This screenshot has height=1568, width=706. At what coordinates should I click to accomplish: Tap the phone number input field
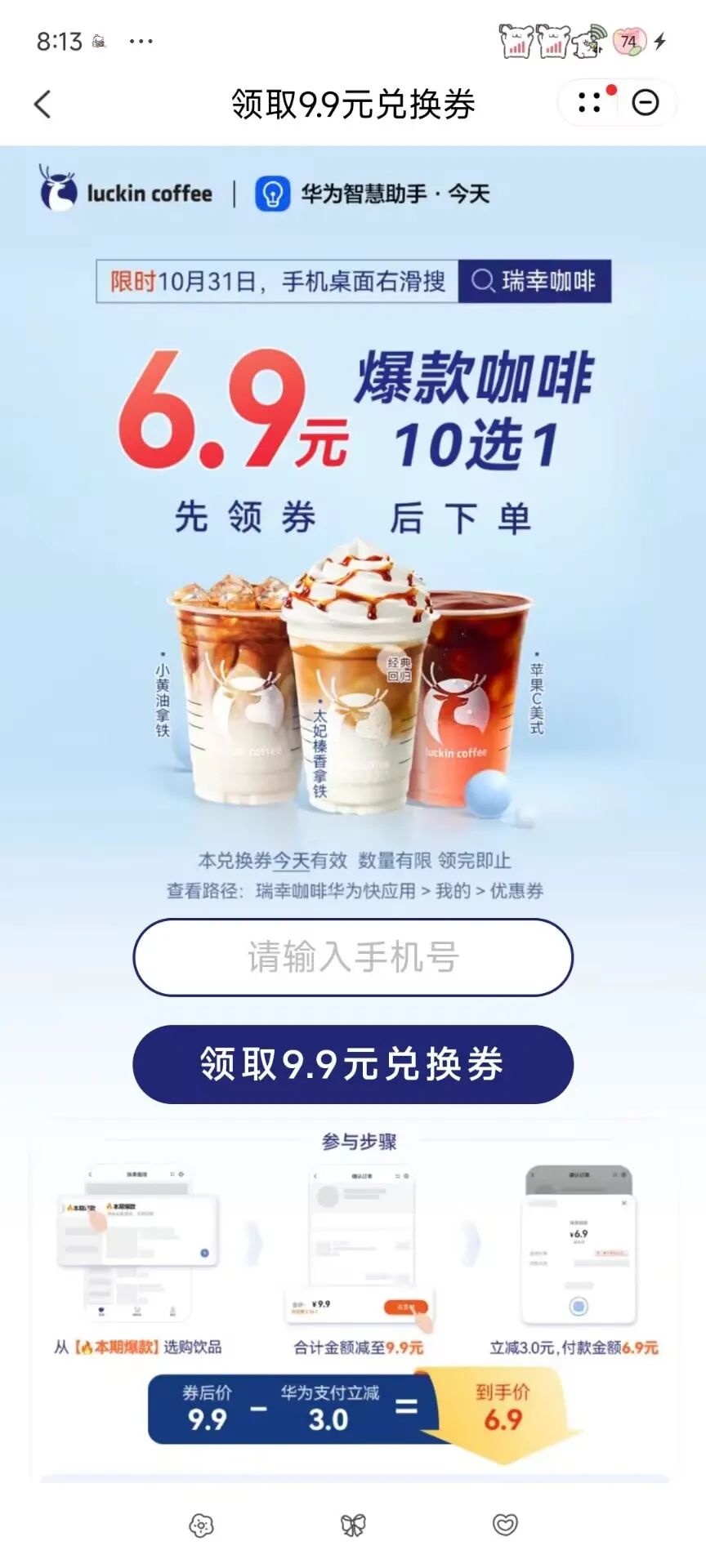(x=353, y=957)
